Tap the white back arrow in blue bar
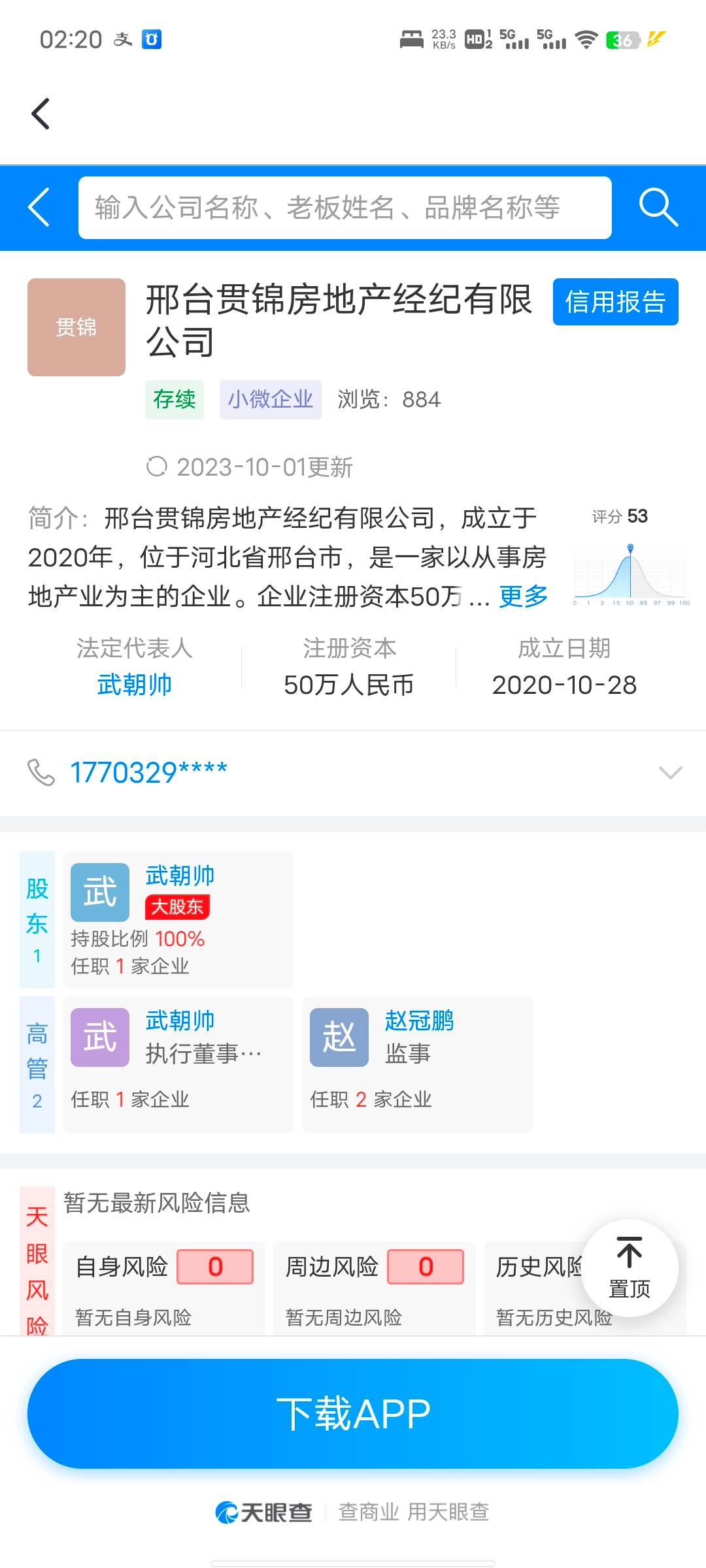Screen dimensions: 706x1568 (x=39, y=207)
